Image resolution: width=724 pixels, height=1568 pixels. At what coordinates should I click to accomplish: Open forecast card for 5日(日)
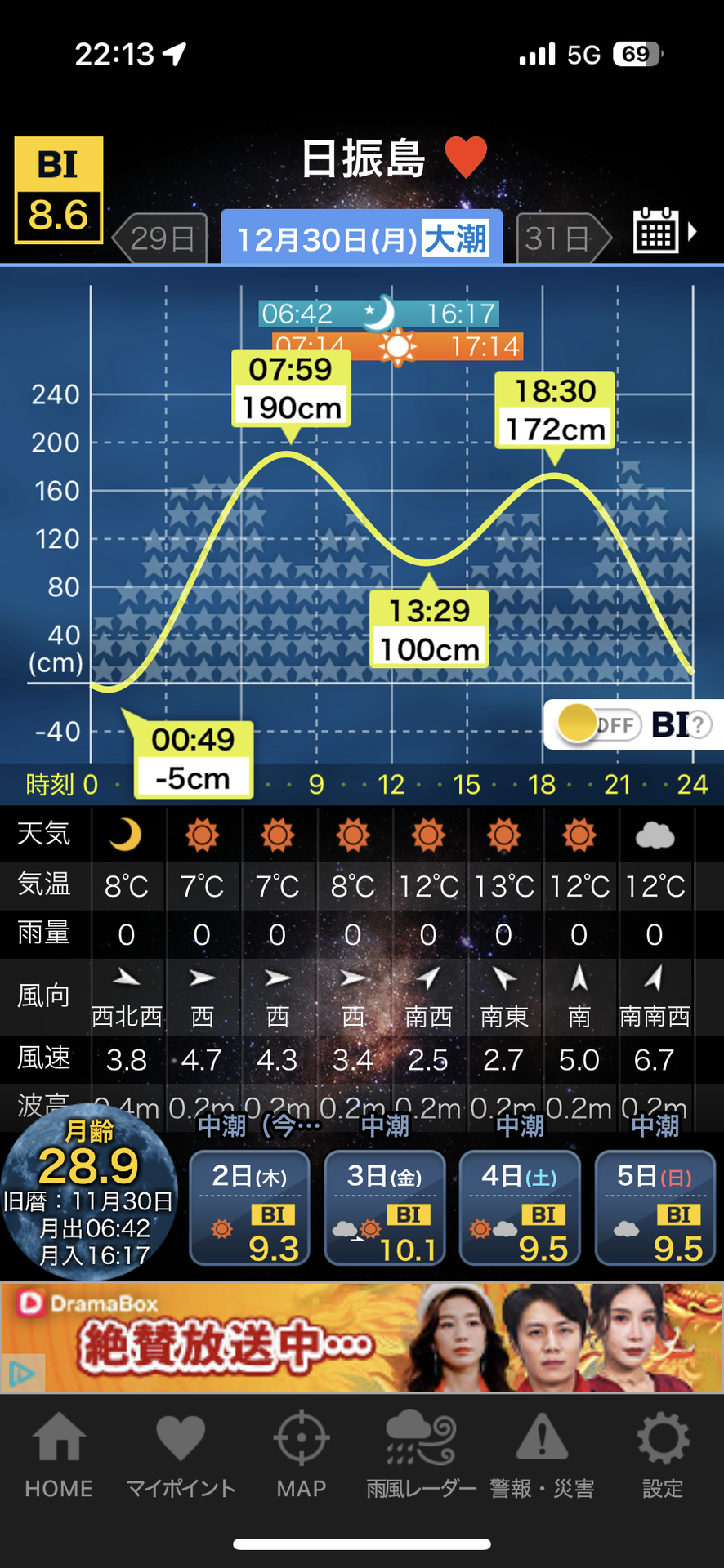click(x=655, y=1208)
